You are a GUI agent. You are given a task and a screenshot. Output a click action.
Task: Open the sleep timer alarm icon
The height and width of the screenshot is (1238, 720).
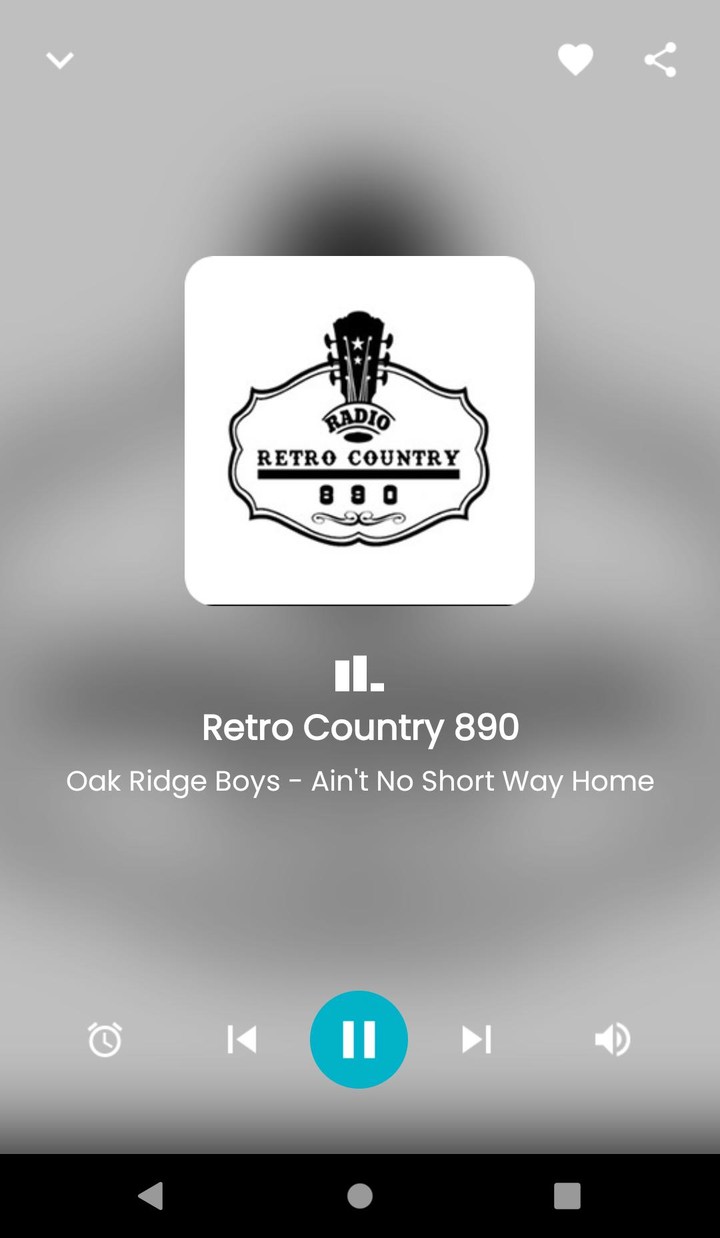click(106, 1039)
